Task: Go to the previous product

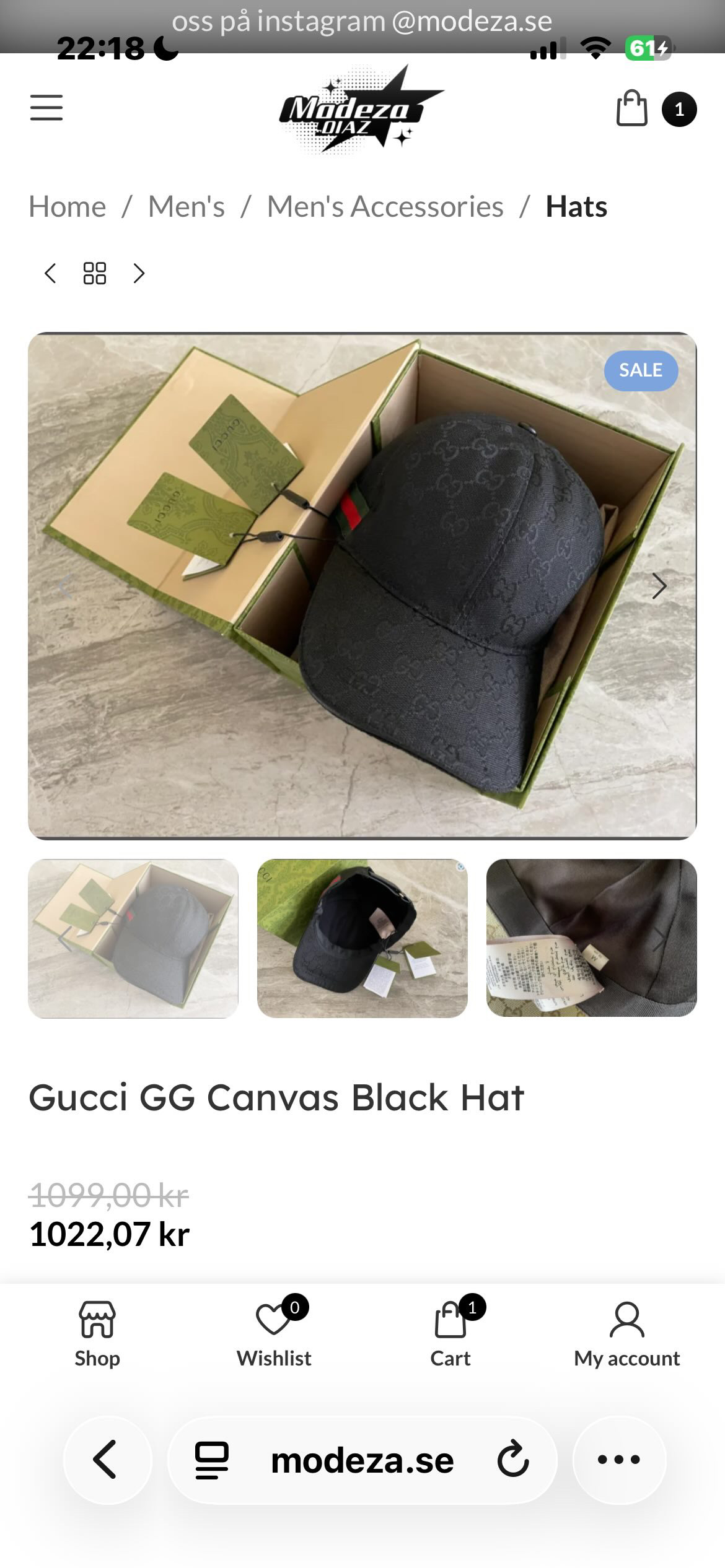Action: pos(51,273)
